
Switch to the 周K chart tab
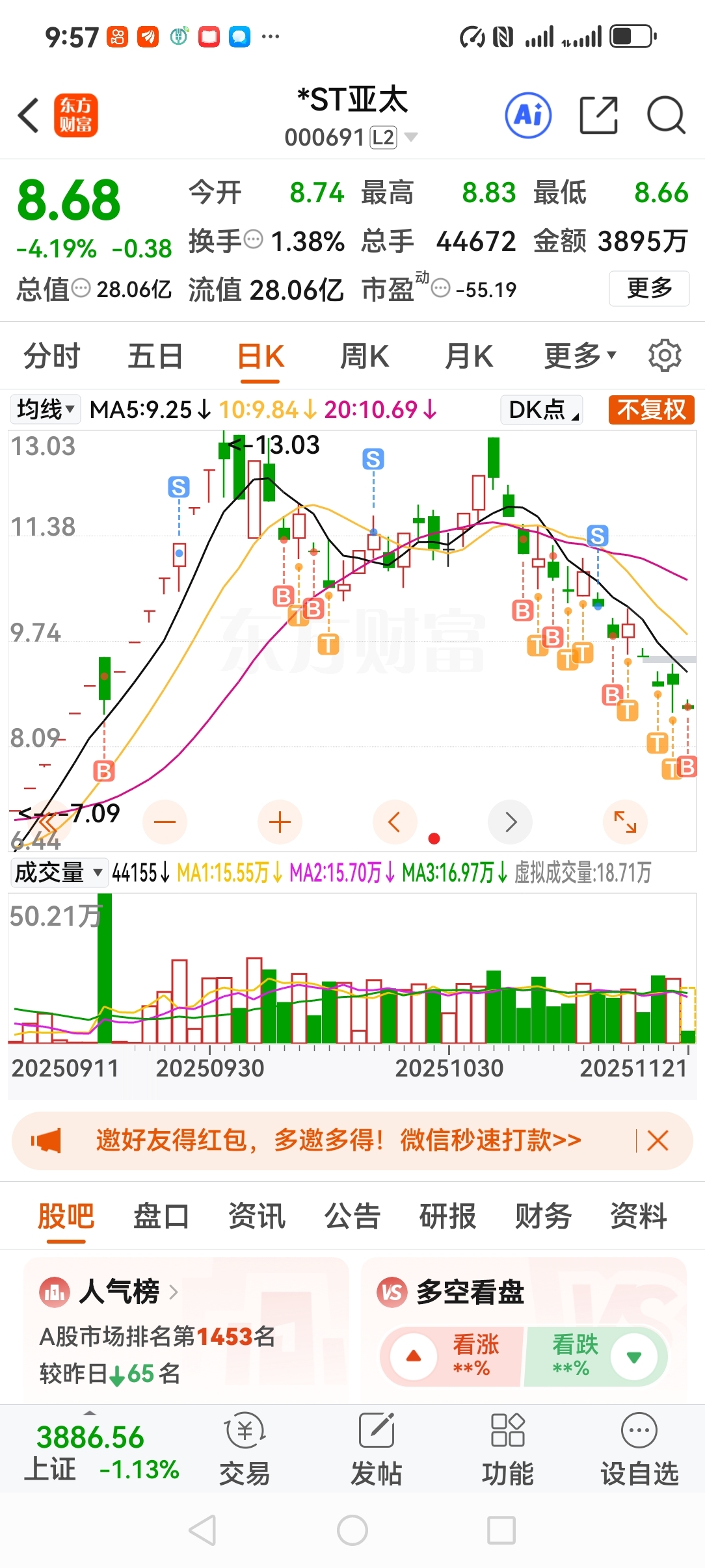[x=364, y=356]
